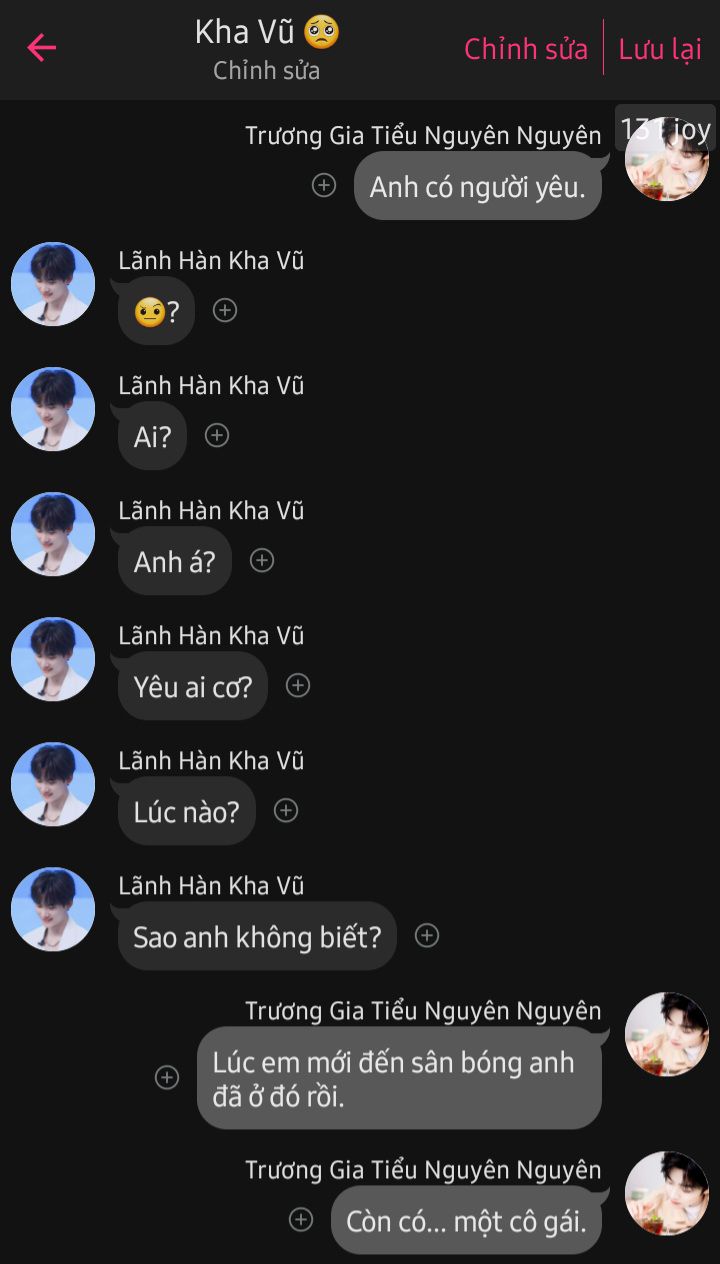Image resolution: width=720 pixels, height=1264 pixels.
Task: Go back using the pink arrow
Action: (42, 47)
